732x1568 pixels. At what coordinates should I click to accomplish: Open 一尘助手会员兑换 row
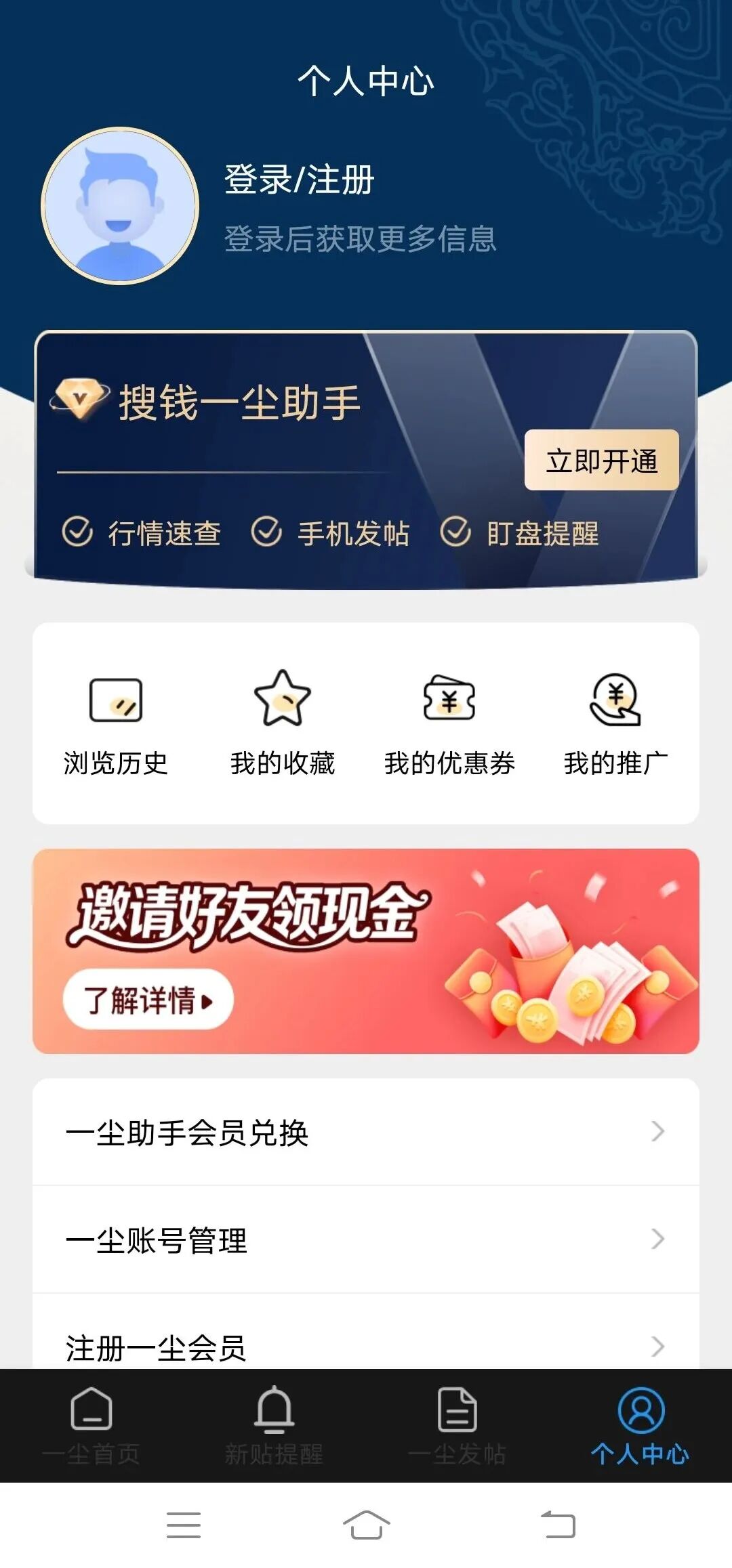366,1132
